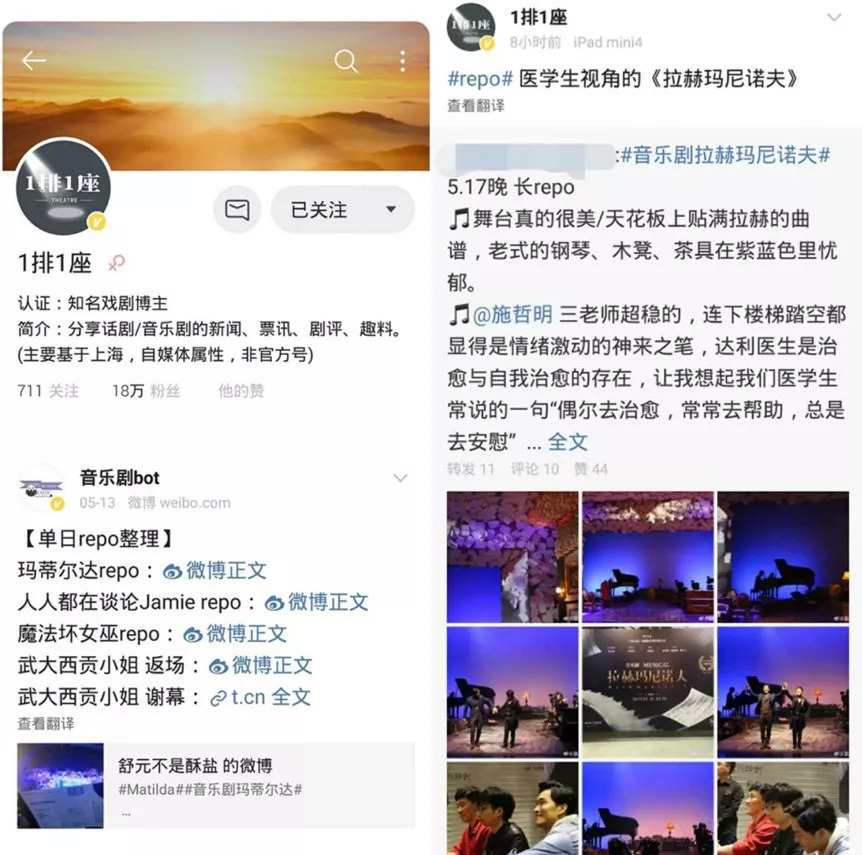Image resolution: width=862 pixels, height=855 pixels.
Task: Open 微博正文 link for Jamie repo
Action: (x=317, y=602)
